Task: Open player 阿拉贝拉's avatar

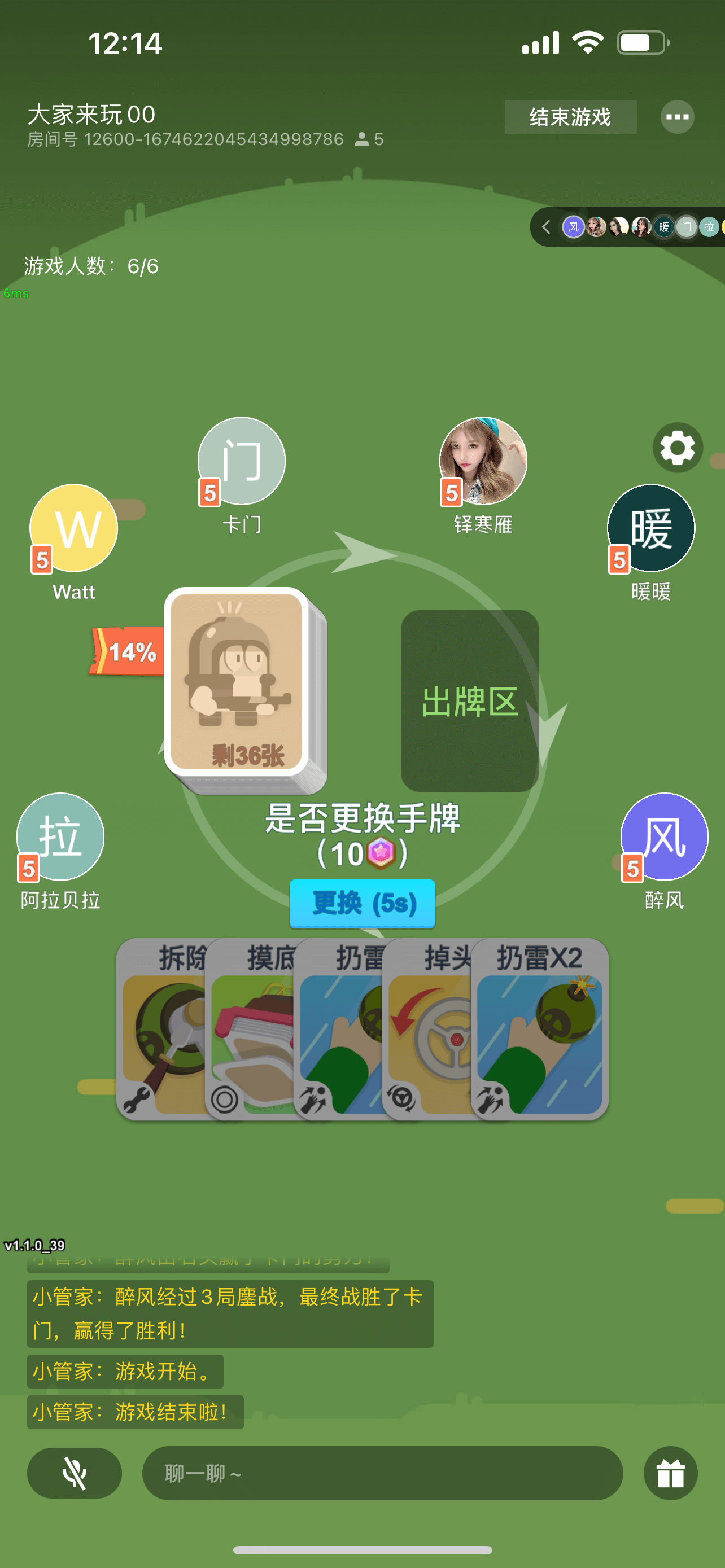Action: [x=60, y=836]
